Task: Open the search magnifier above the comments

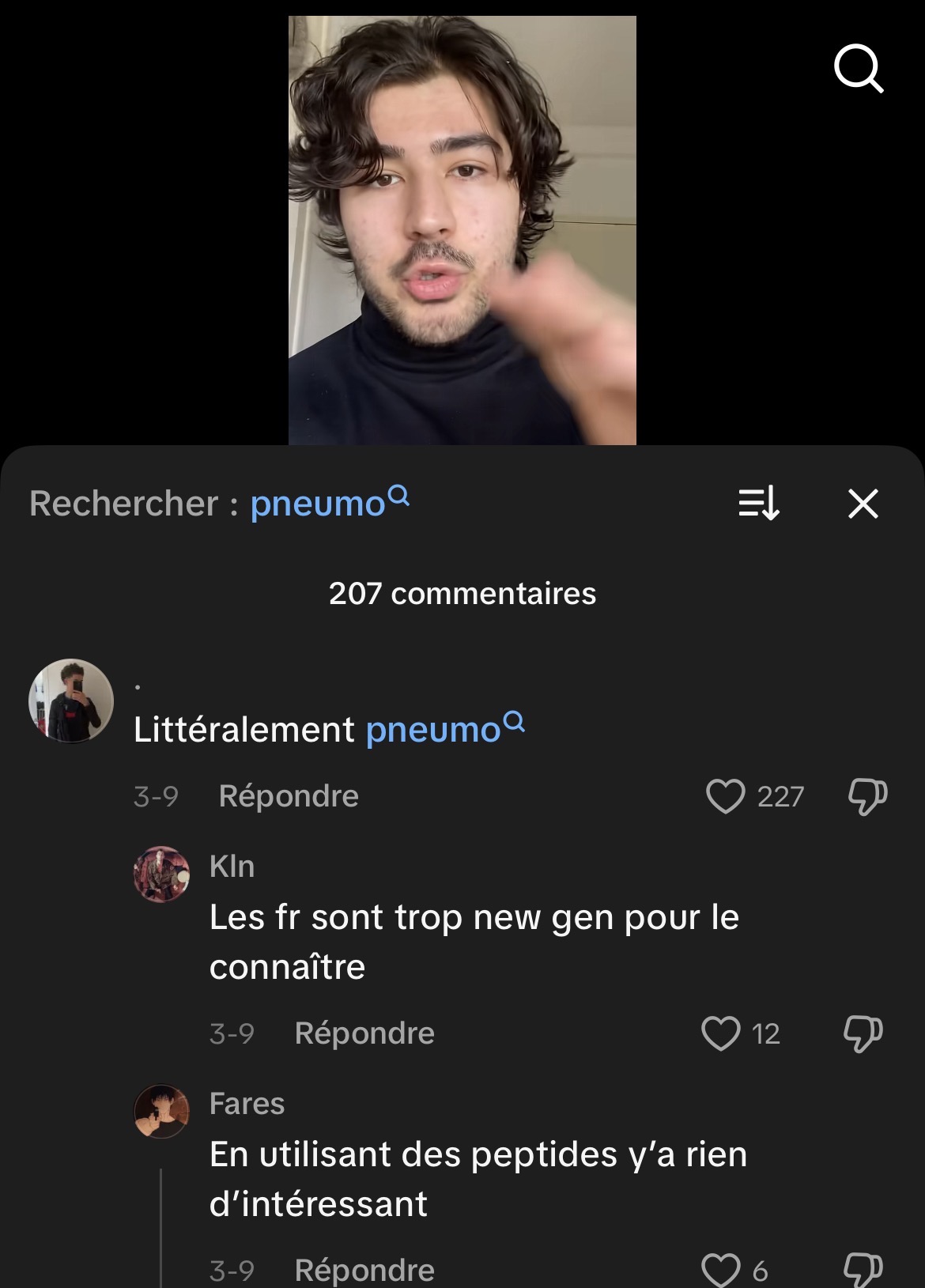Action: click(x=858, y=69)
